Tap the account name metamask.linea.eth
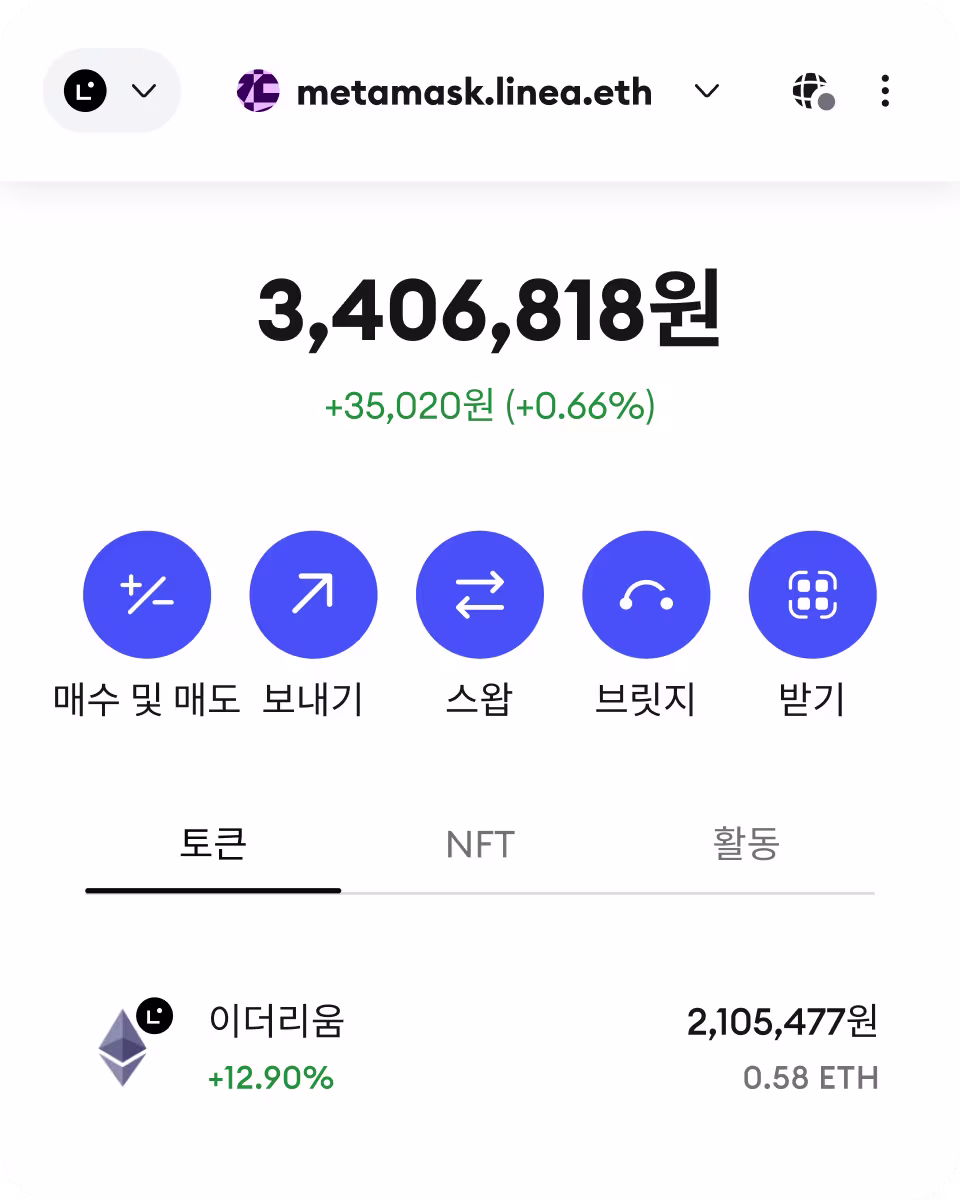The image size is (960, 1200). tap(473, 91)
